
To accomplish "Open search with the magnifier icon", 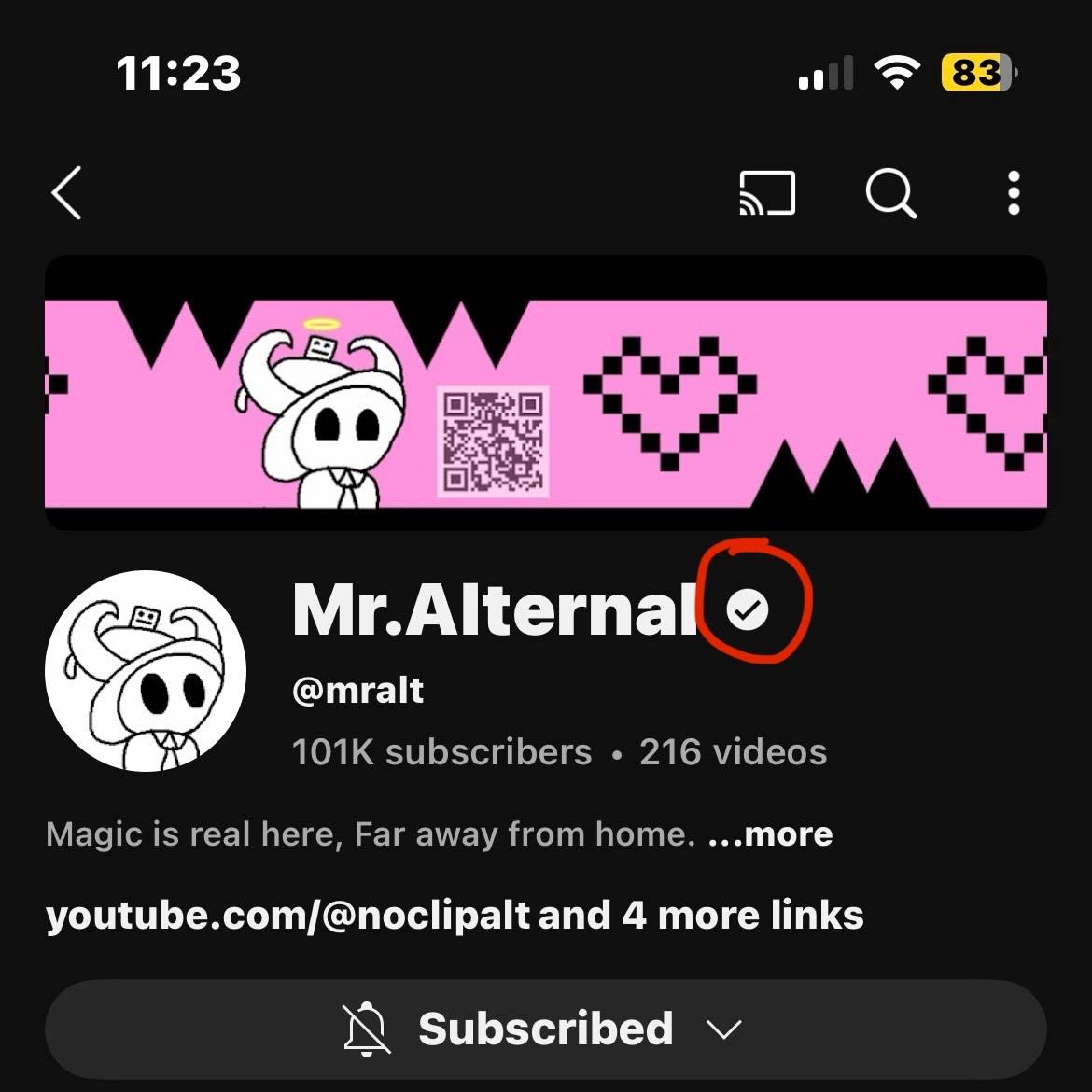I will (890, 194).
